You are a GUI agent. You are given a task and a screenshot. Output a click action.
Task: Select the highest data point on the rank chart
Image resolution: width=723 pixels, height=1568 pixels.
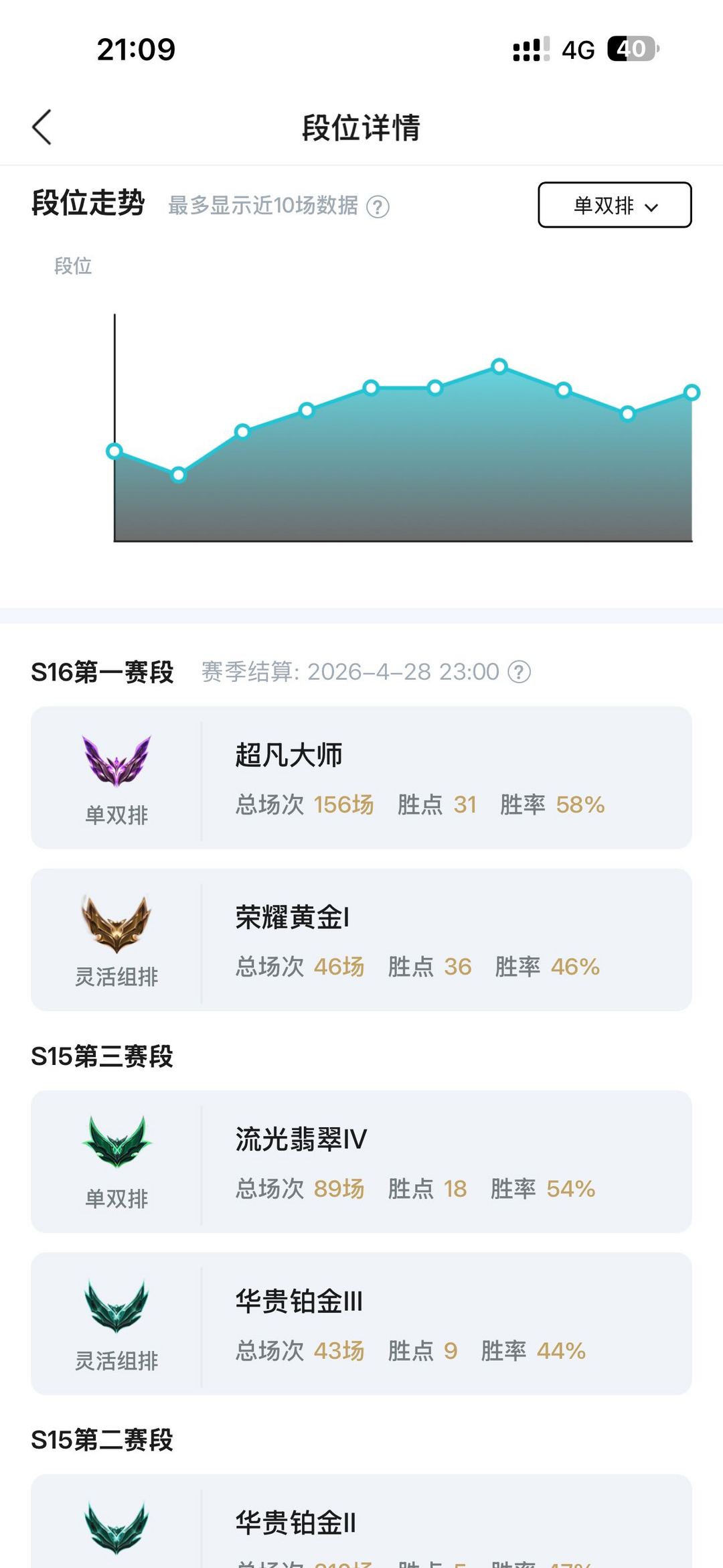[x=499, y=368]
